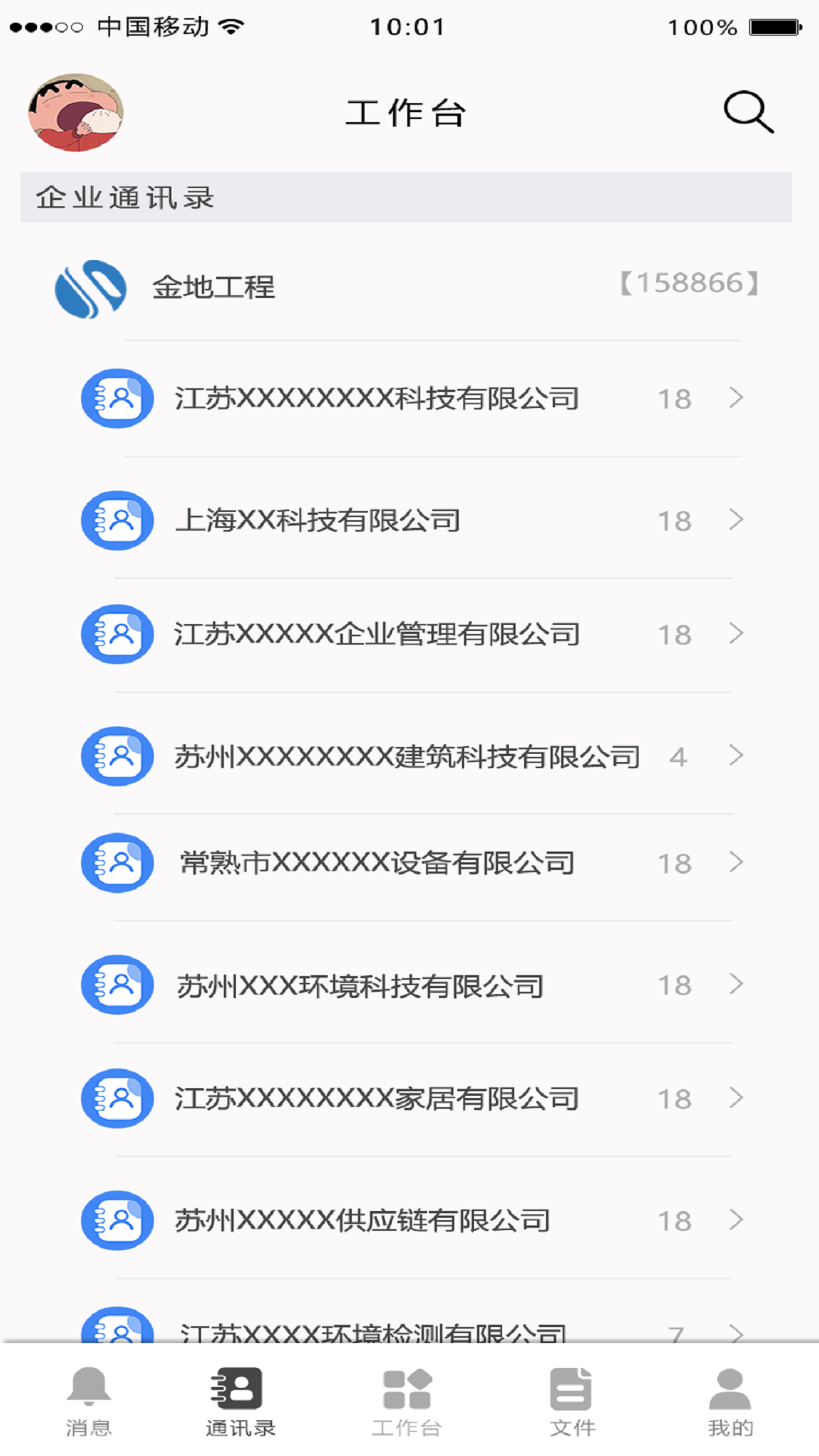Tap the 金地工程 company name
Image resolution: width=819 pixels, height=1456 pixels.
[x=212, y=288]
